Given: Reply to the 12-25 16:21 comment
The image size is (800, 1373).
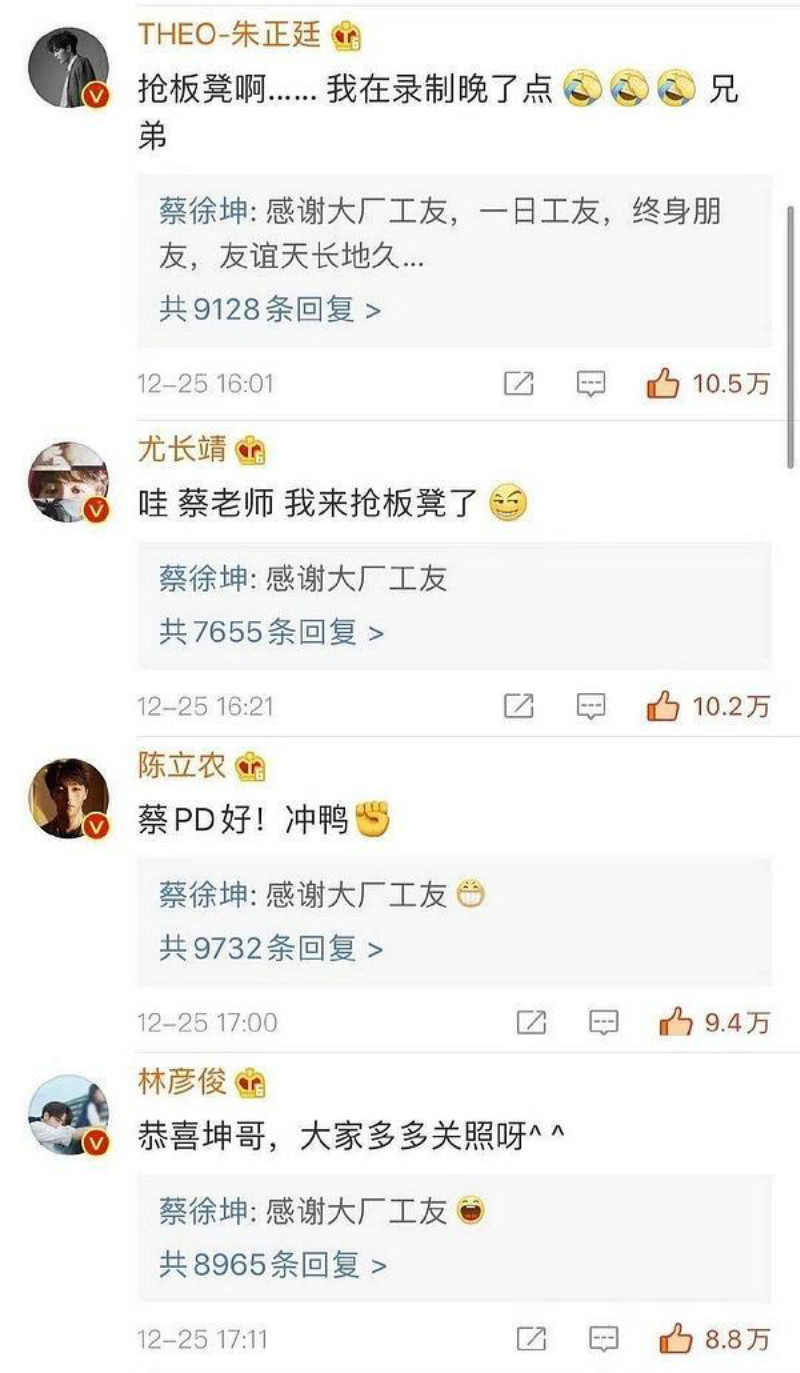Looking at the screenshot, I should (x=591, y=707).
